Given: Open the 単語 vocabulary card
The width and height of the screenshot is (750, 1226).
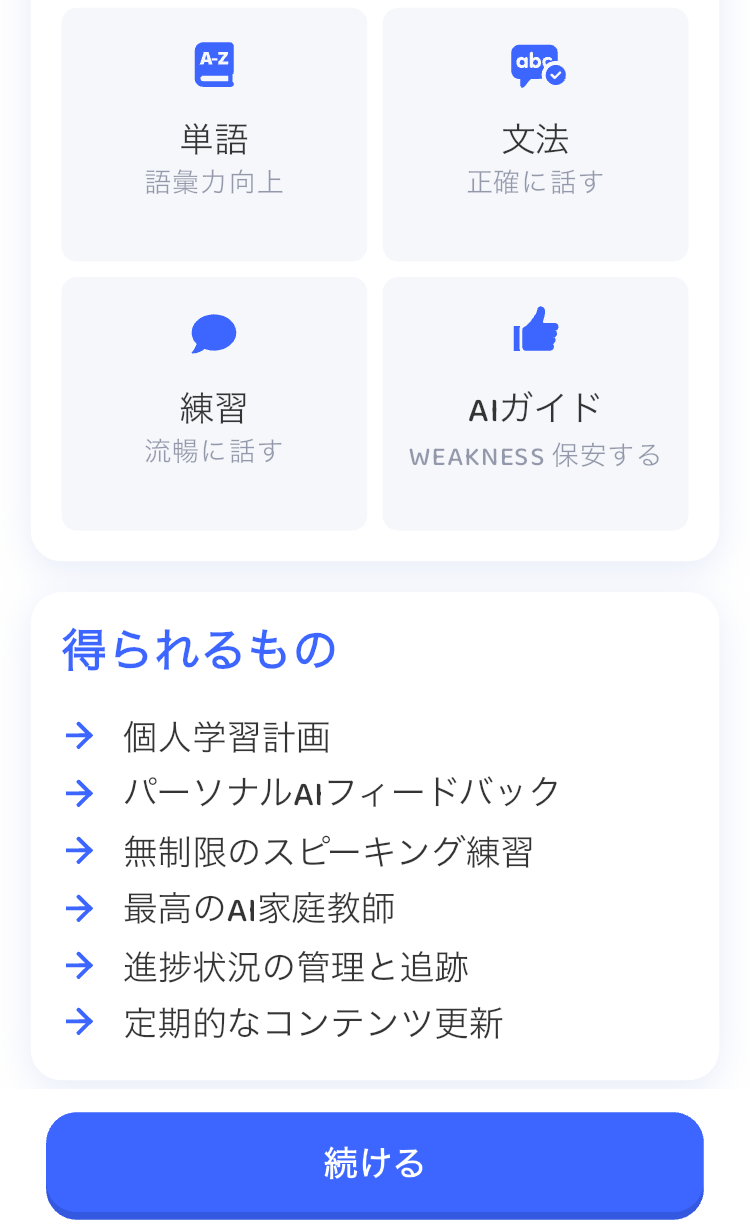Looking at the screenshot, I should tap(214, 133).
